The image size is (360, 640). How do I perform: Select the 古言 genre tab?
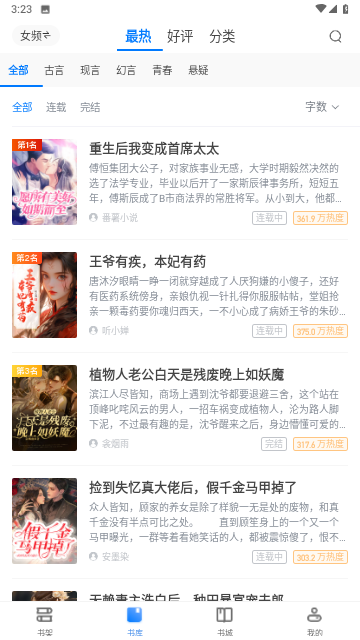tap(54, 70)
